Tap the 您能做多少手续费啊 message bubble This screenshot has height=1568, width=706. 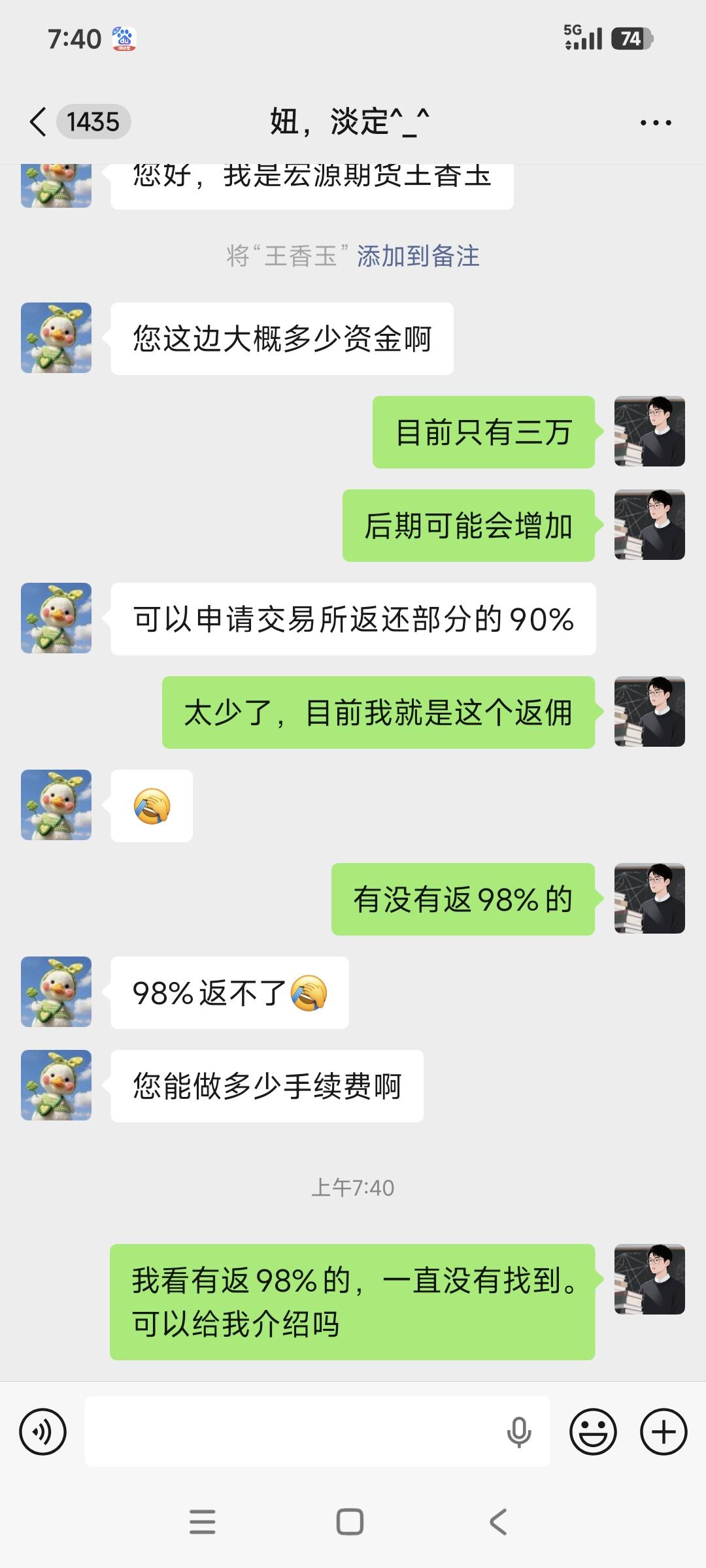click(x=268, y=1086)
